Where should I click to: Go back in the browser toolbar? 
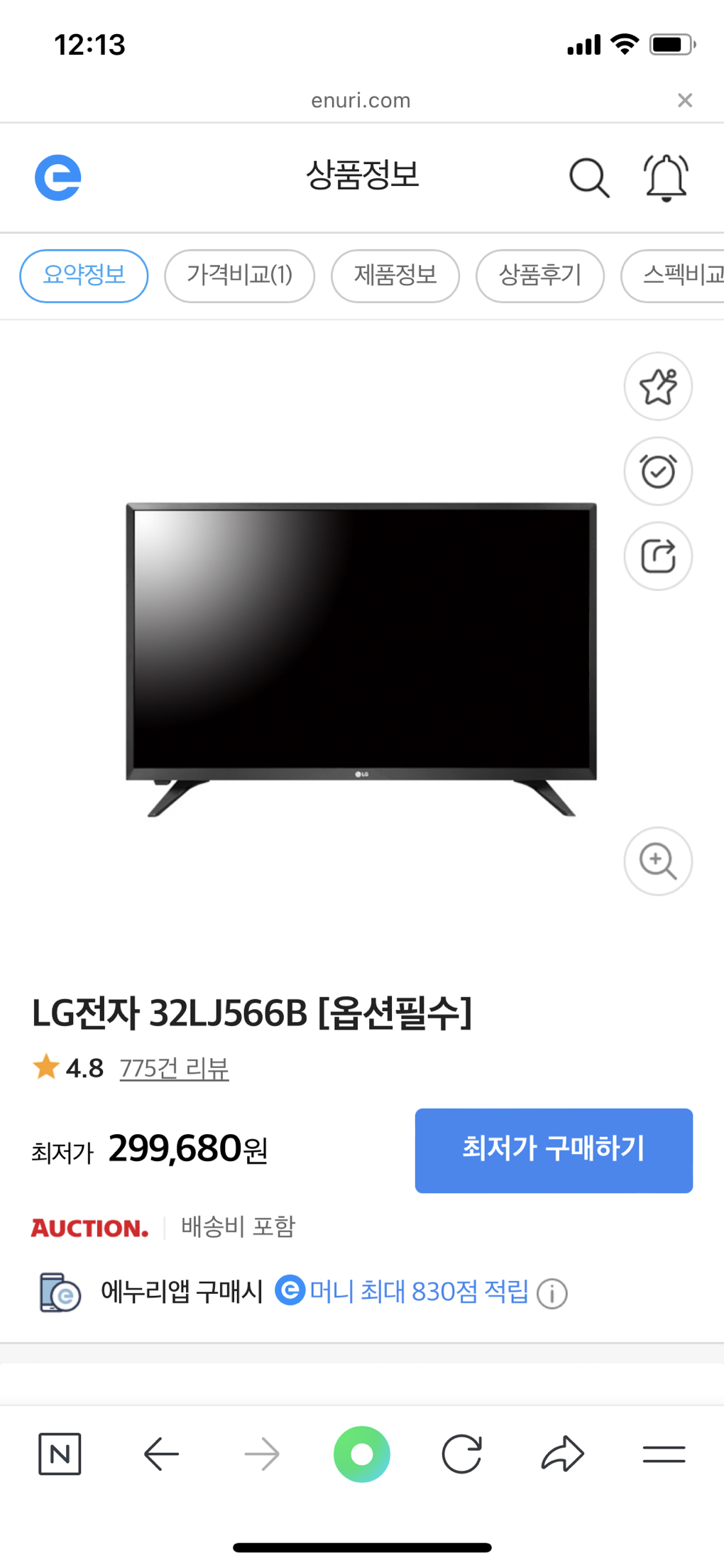pos(161,1454)
